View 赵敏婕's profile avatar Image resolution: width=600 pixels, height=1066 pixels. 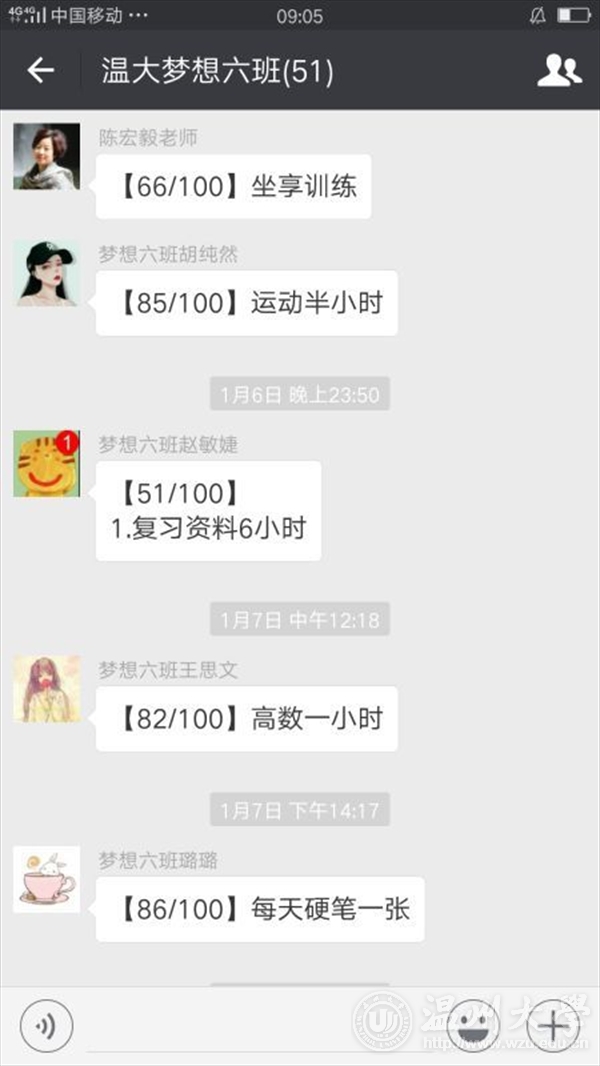(46, 464)
